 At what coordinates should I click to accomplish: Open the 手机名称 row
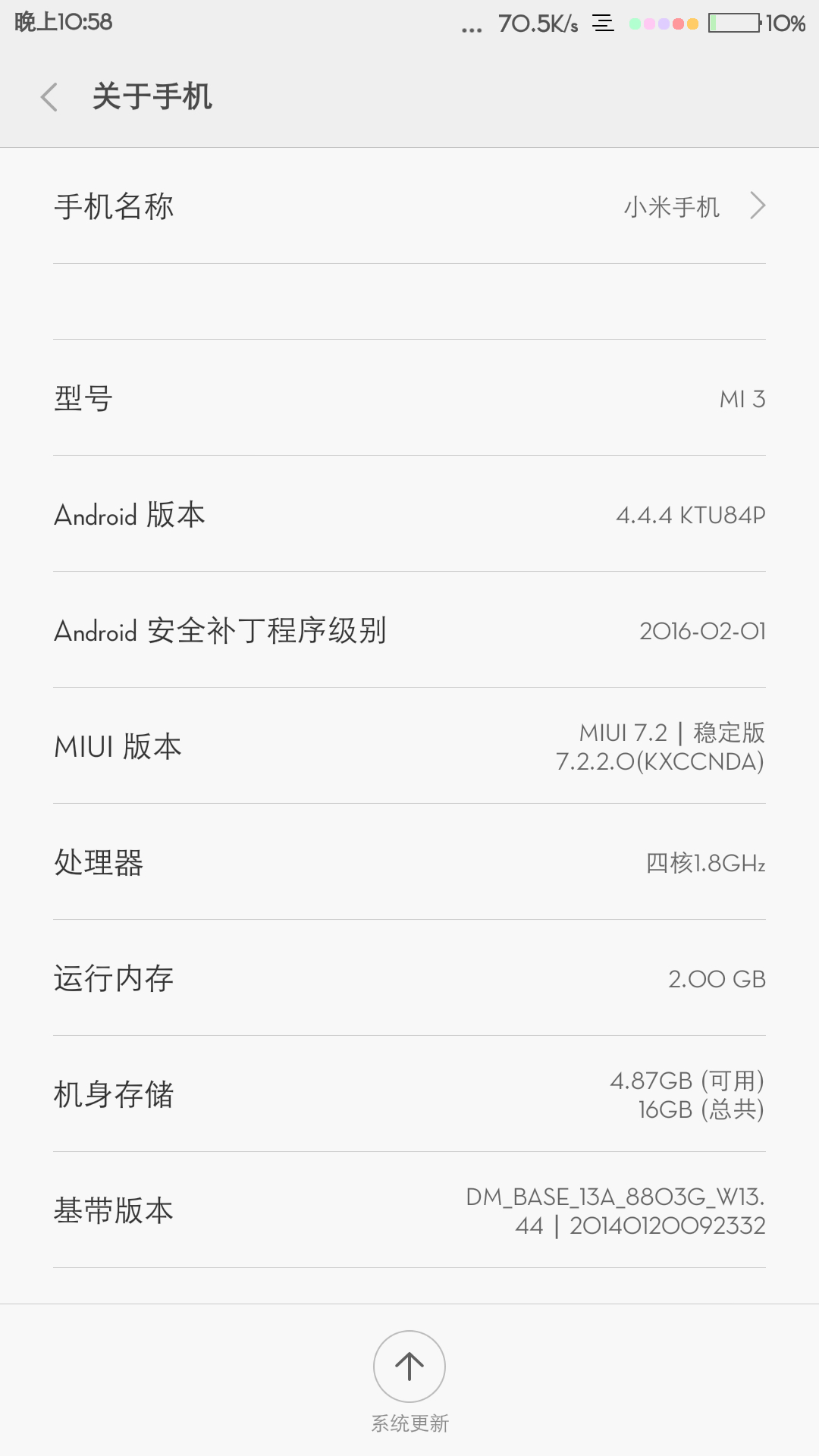[x=409, y=206]
